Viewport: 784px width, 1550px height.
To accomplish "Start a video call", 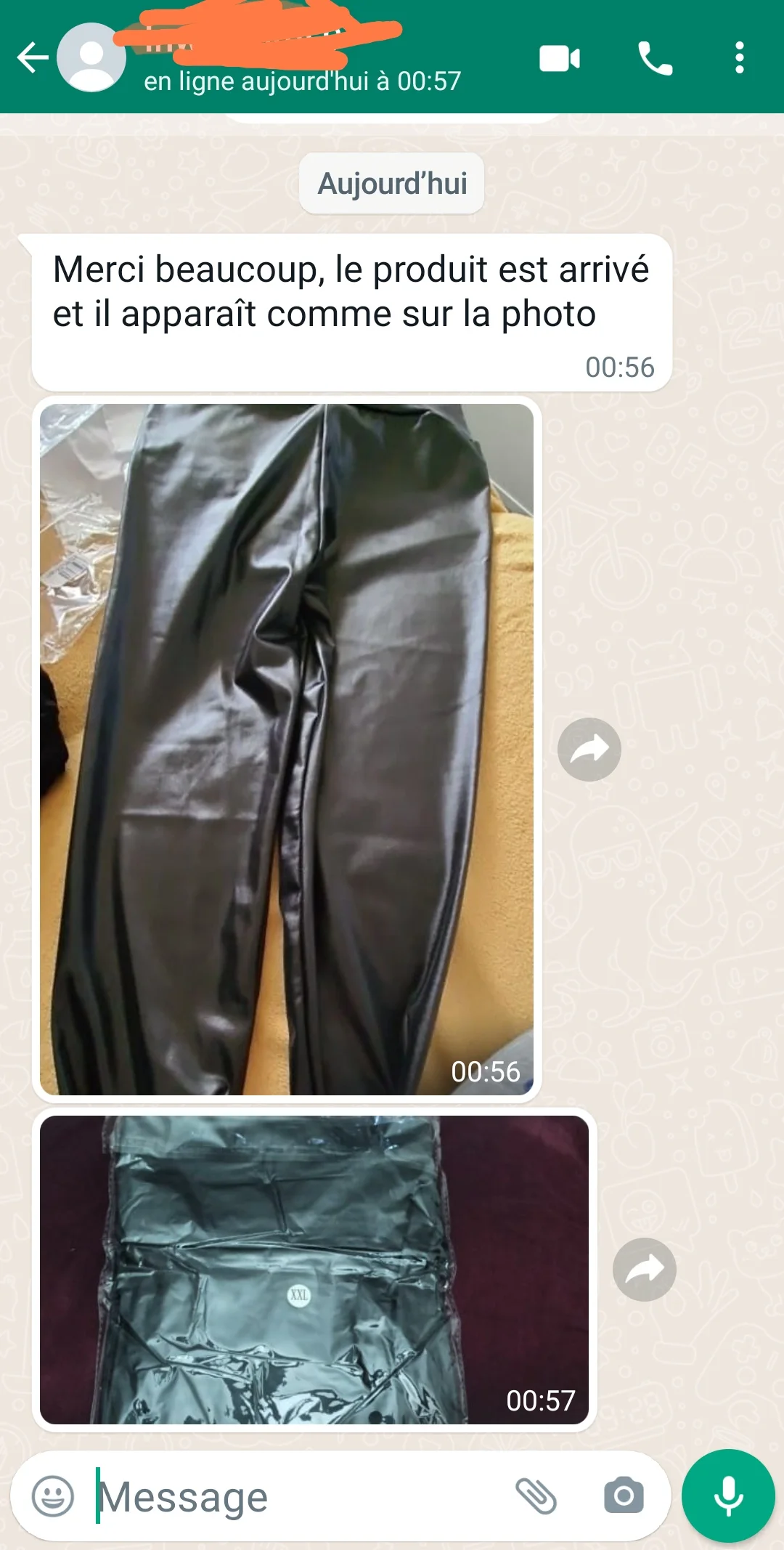I will point(559,59).
